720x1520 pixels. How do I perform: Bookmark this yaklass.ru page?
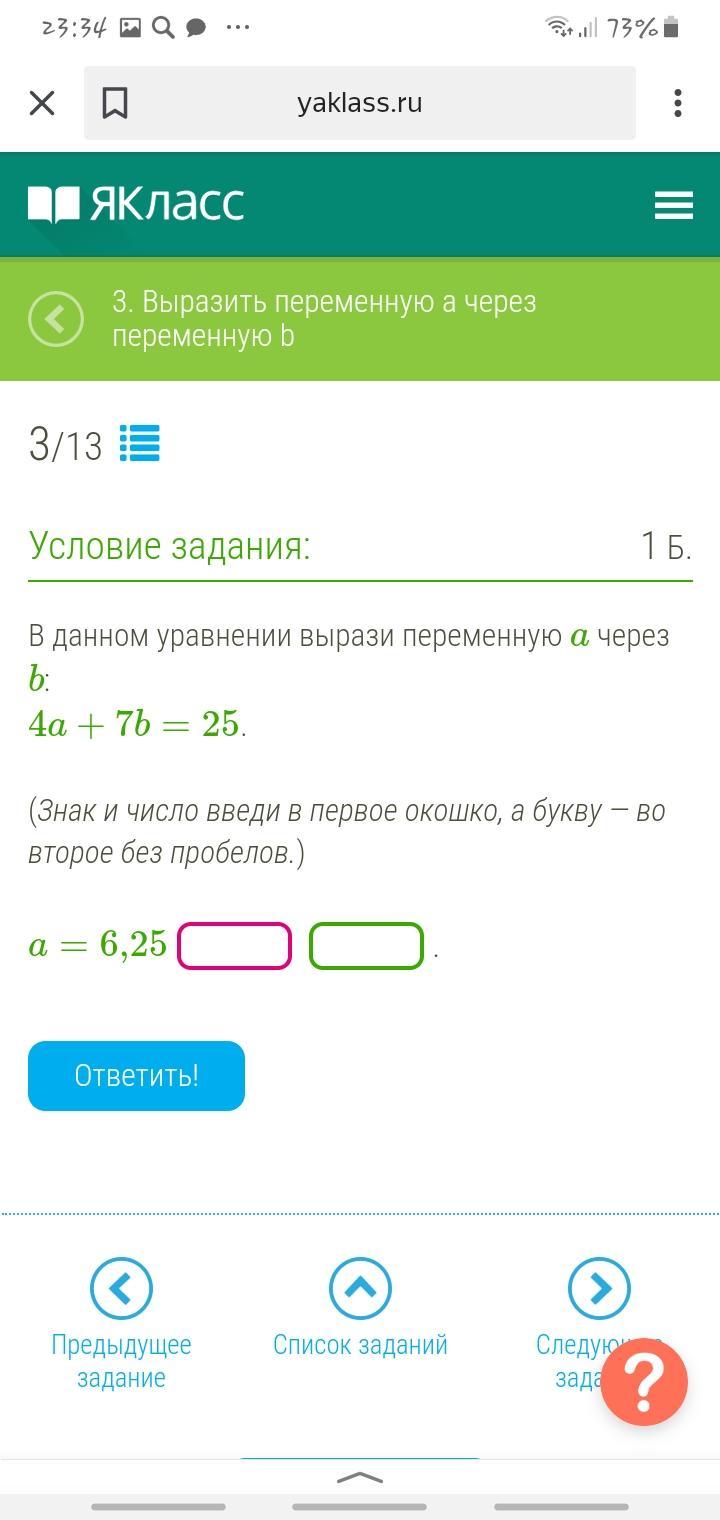click(115, 103)
